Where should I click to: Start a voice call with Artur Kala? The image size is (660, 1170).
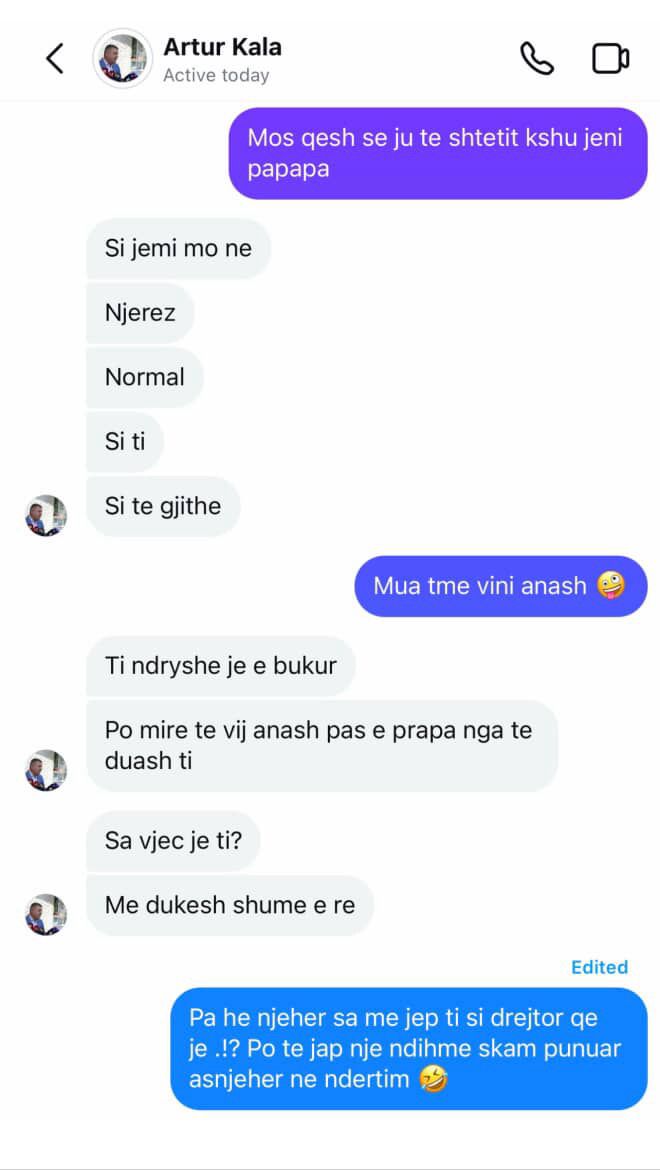[x=537, y=59]
